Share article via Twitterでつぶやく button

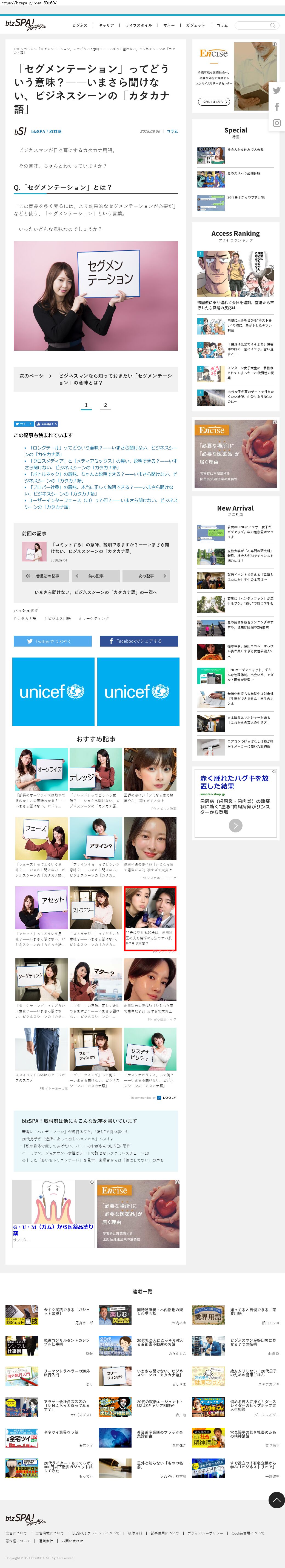(x=53, y=641)
